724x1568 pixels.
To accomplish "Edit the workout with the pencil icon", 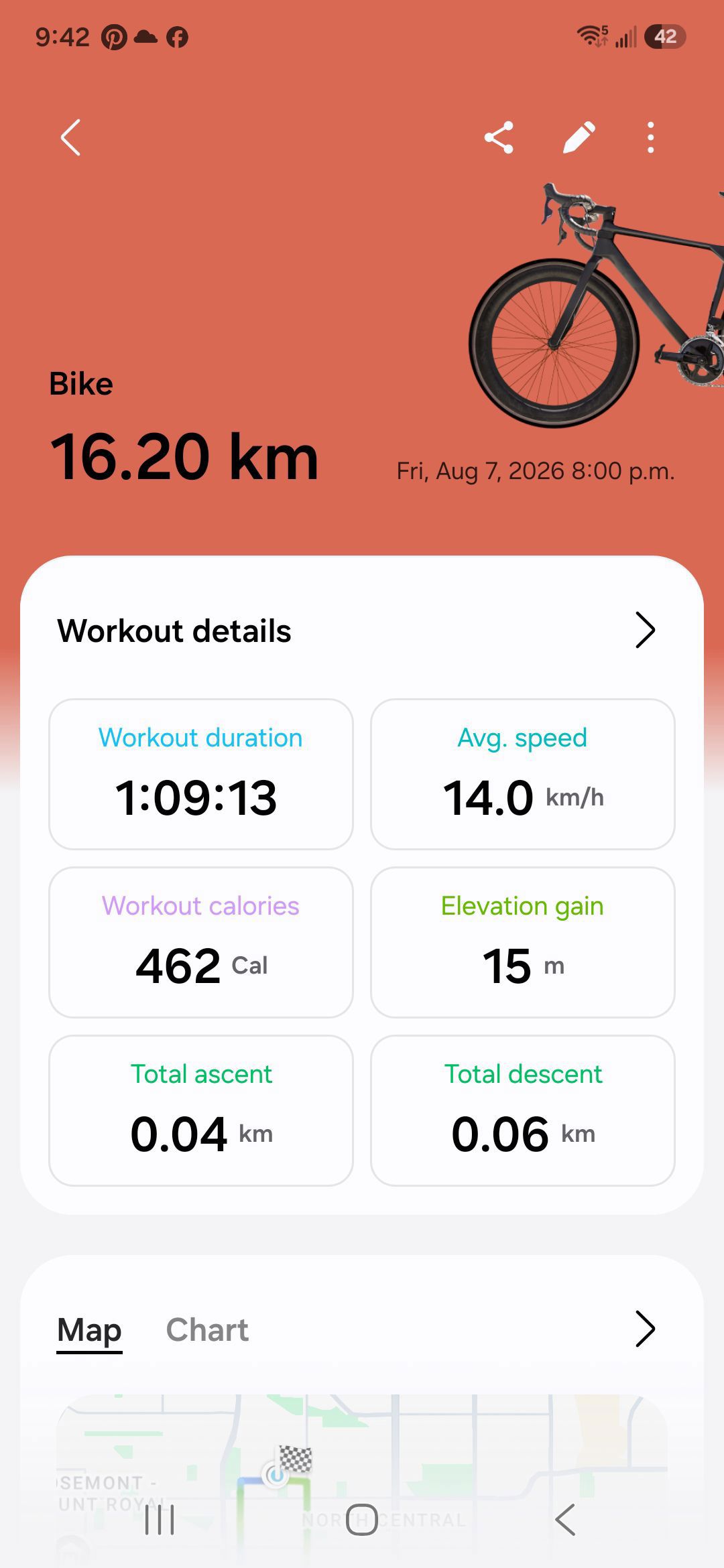I will coord(579,137).
